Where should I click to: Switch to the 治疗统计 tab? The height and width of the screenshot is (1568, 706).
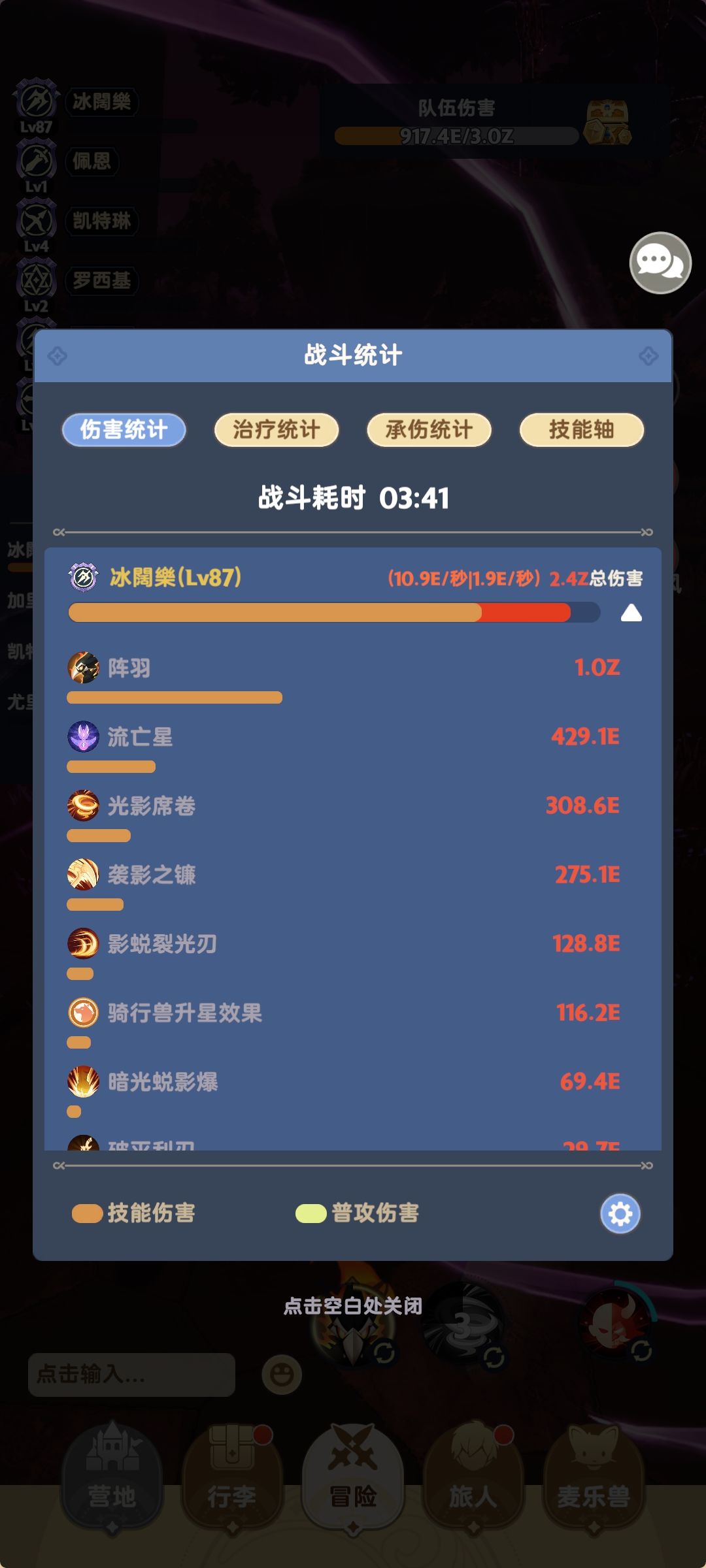click(x=277, y=430)
